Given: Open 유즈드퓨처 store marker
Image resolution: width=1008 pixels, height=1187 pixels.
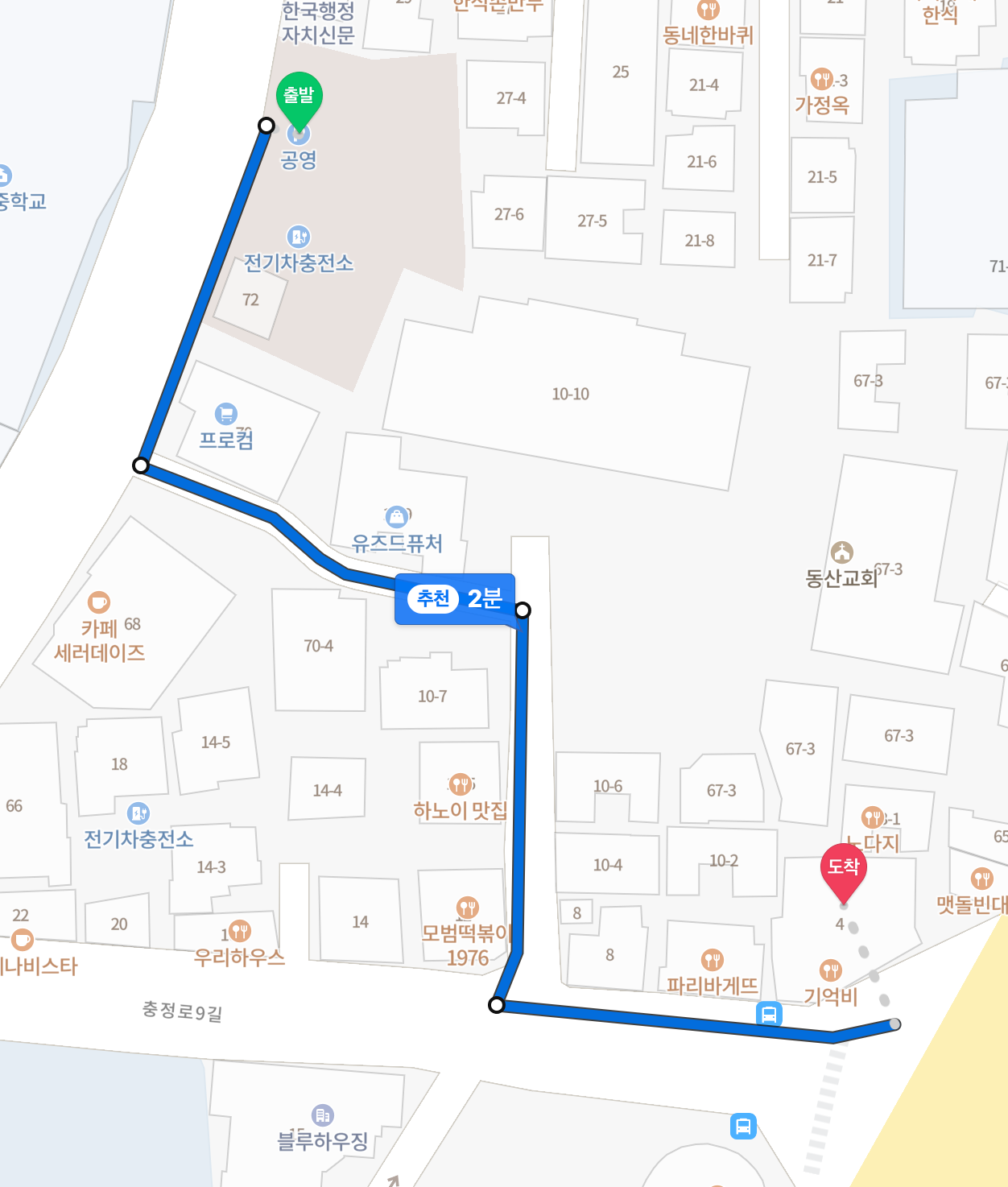Looking at the screenshot, I should pyautogui.click(x=396, y=517).
